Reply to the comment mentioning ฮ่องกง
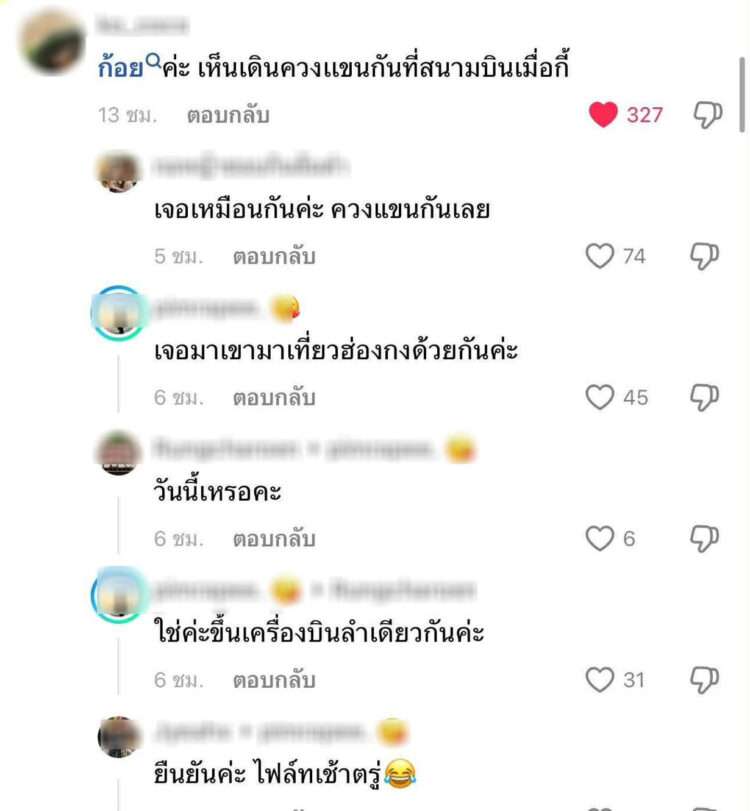 tap(274, 398)
